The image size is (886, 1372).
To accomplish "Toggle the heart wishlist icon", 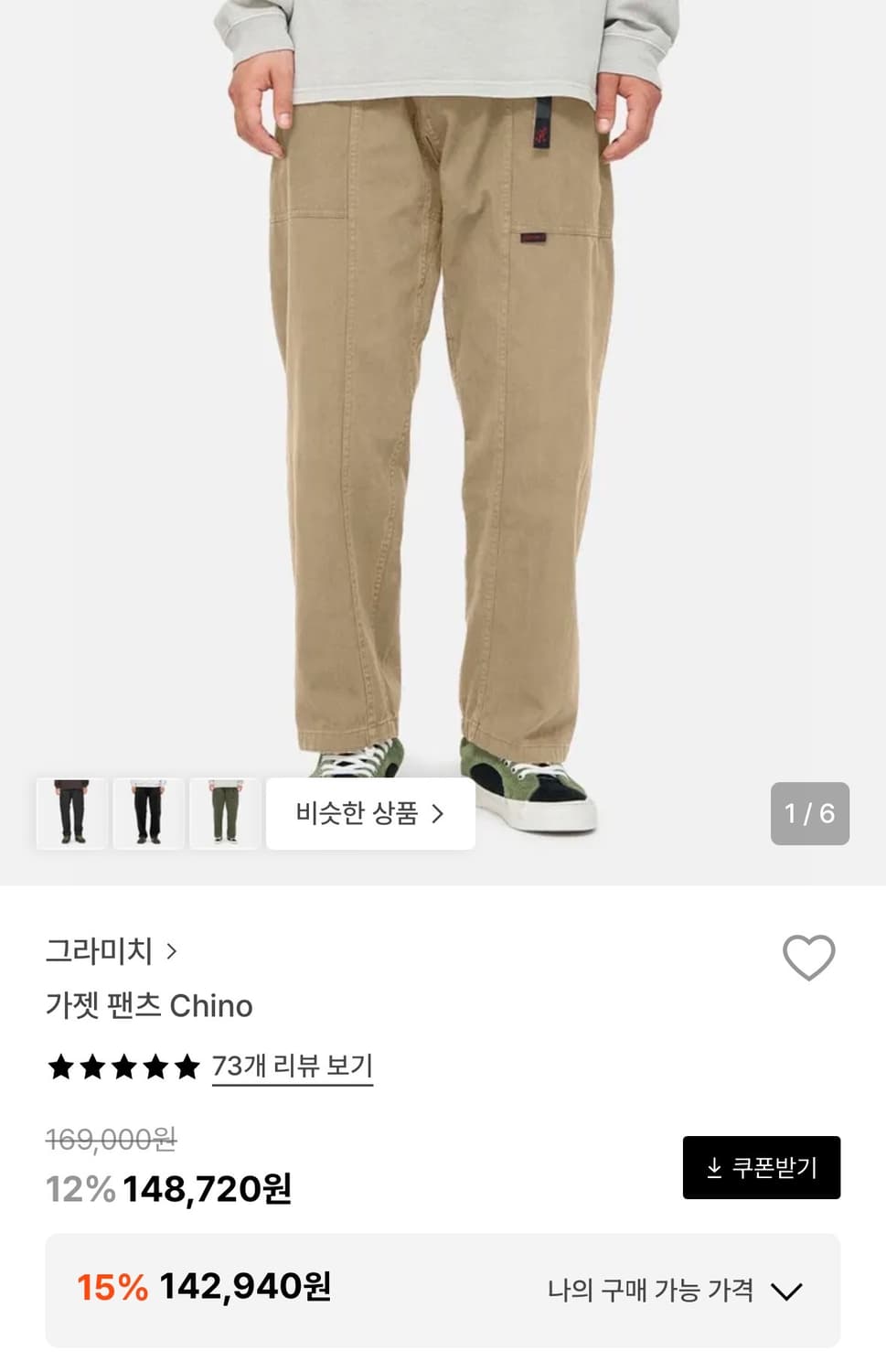I will [809, 957].
